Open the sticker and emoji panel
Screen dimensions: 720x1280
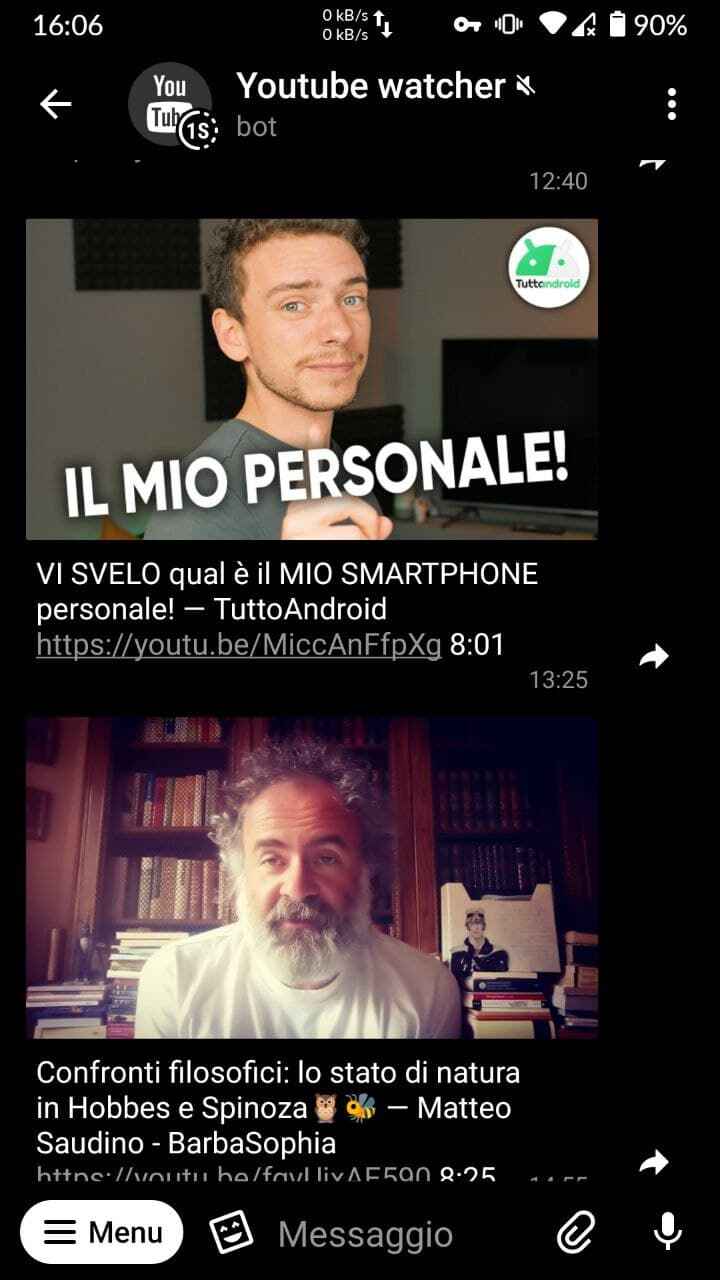[231, 1233]
